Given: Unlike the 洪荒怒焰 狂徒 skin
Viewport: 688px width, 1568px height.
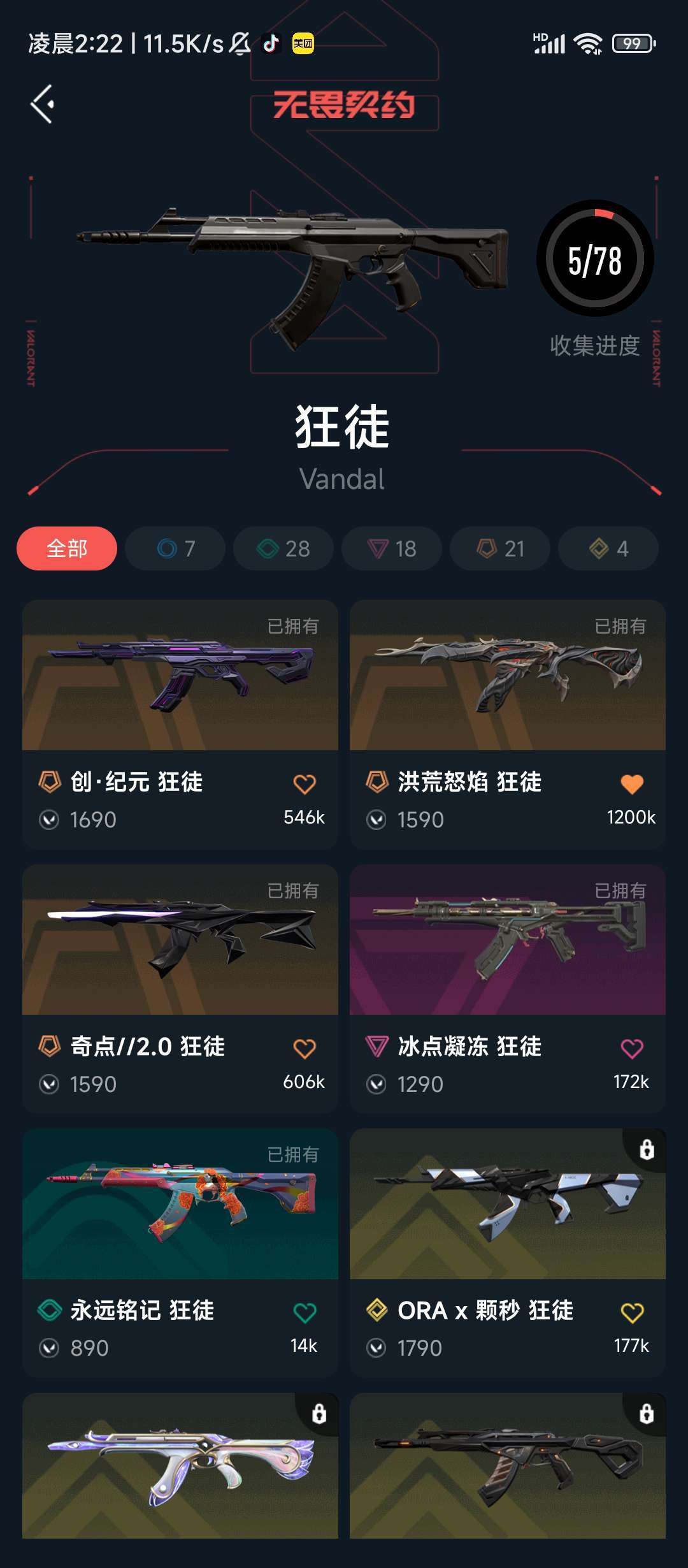Looking at the screenshot, I should (x=632, y=784).
